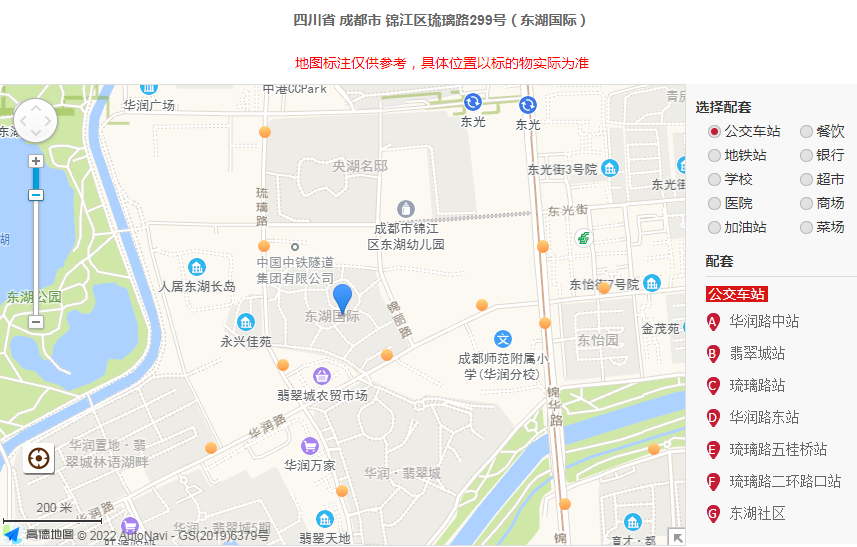The image size is (857, 547).
Task: Zoom in the map with plus button
Action: (36, 161)
